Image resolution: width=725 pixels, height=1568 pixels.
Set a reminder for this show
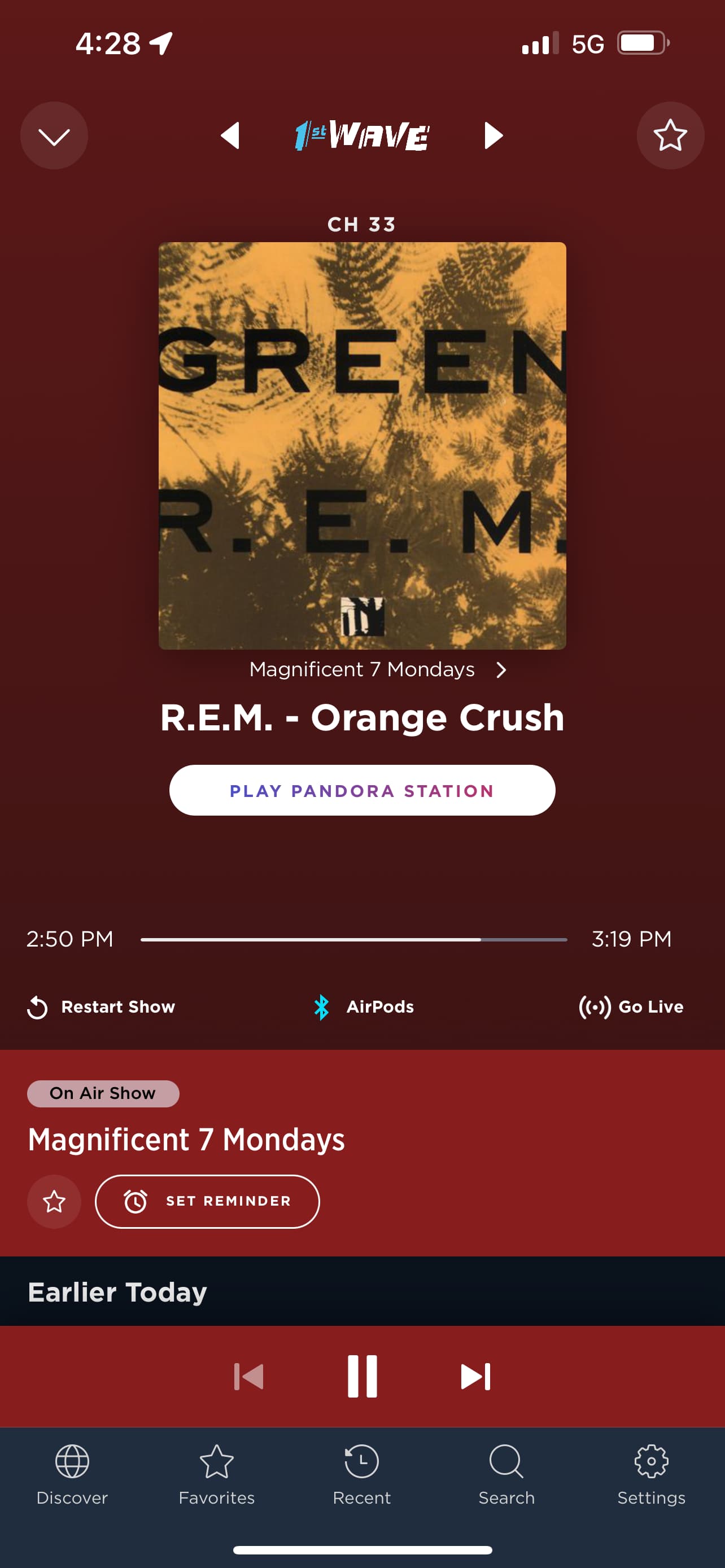pos(207,1201)
